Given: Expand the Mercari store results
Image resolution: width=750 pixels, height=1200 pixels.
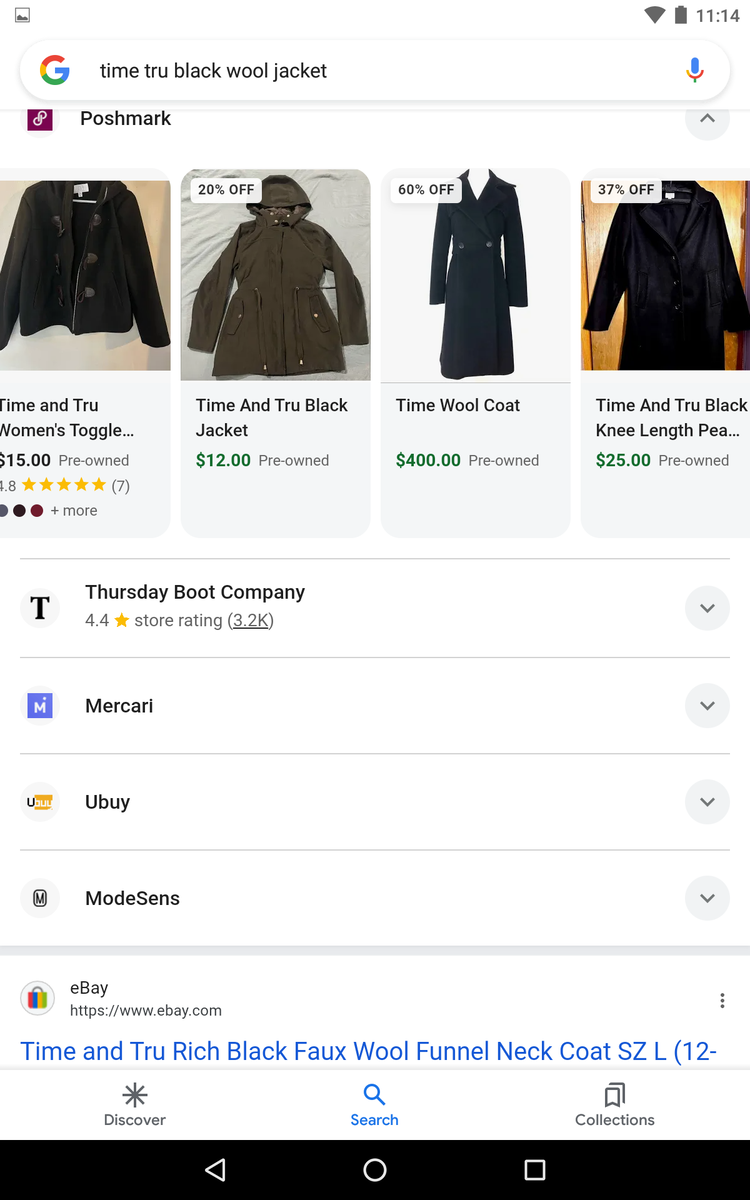Looking at the screenshot, I should [x=707, y=705].
